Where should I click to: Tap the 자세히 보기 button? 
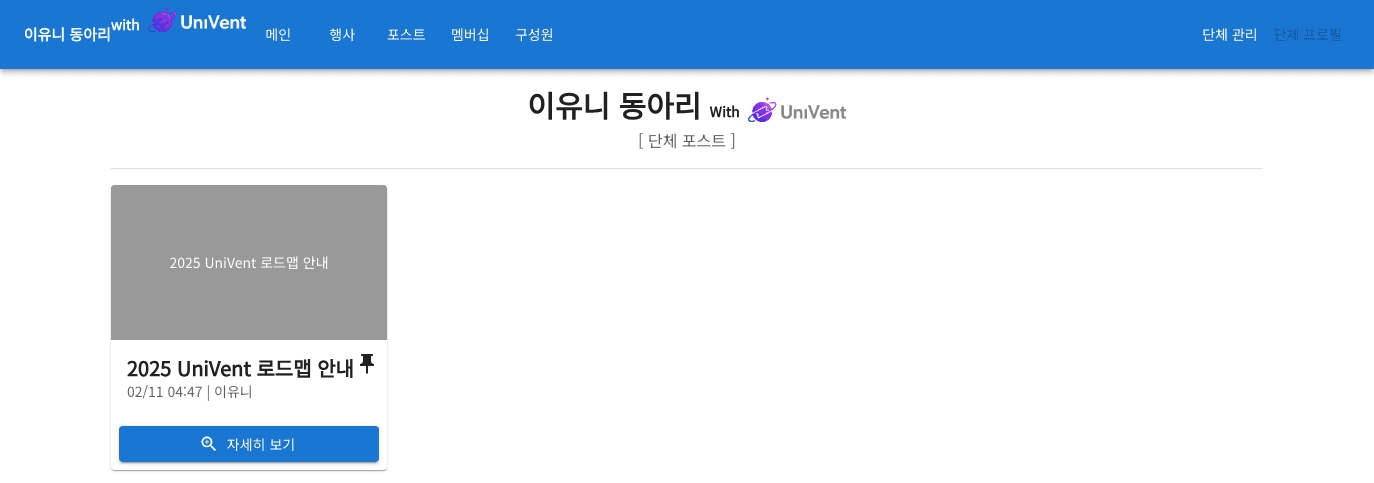pyautogui.click(x=249, y=444)
